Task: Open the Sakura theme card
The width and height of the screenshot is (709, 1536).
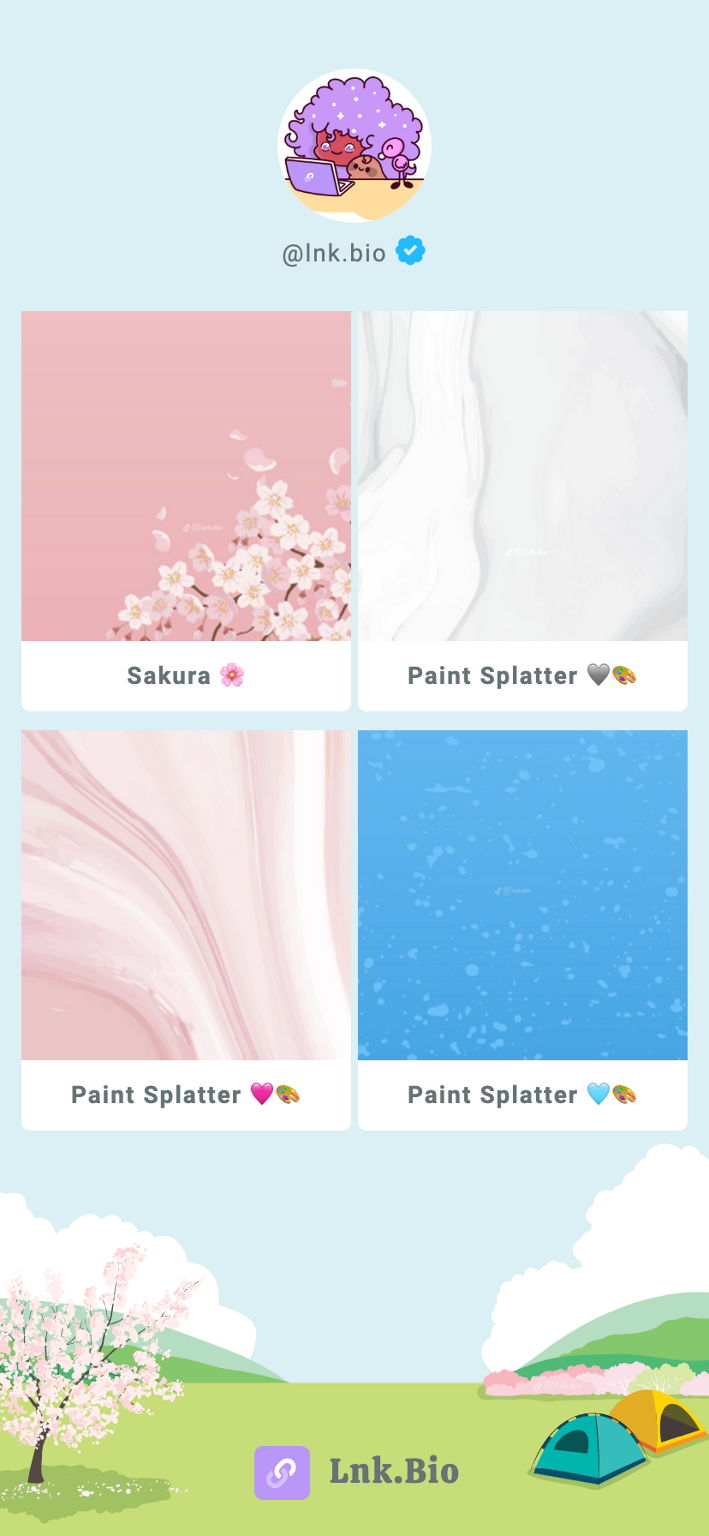Action: [x=186, y=511]
